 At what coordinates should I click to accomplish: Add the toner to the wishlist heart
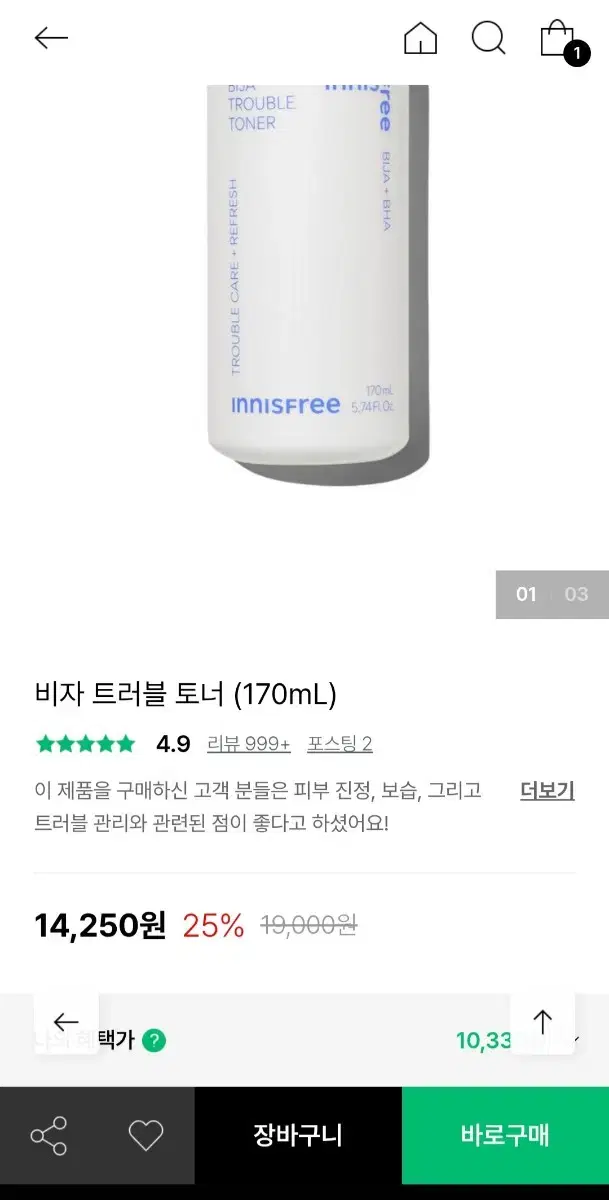point(146,1135)
